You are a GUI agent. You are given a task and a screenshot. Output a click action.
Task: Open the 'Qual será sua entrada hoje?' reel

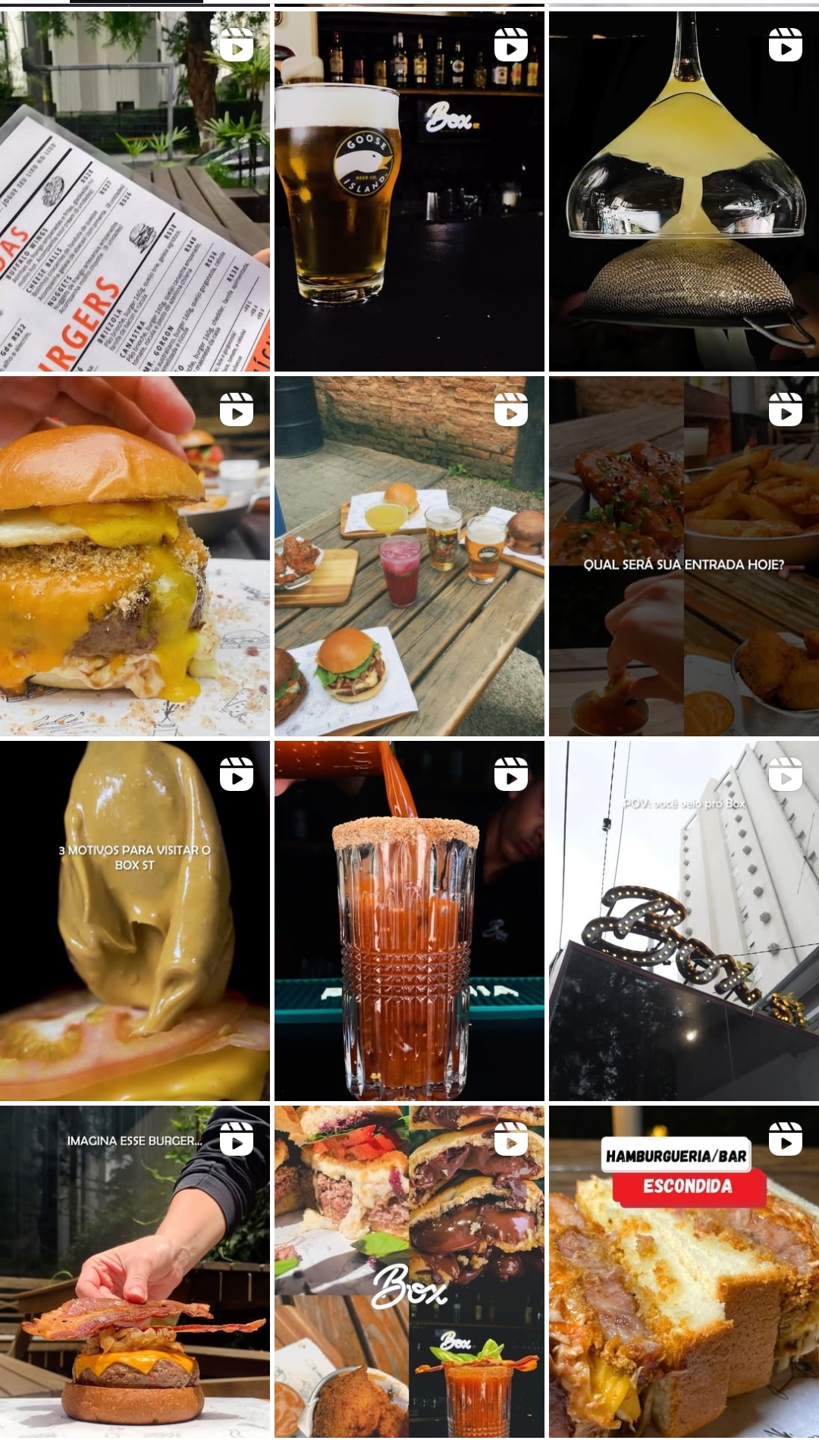(x=684, y=556)
